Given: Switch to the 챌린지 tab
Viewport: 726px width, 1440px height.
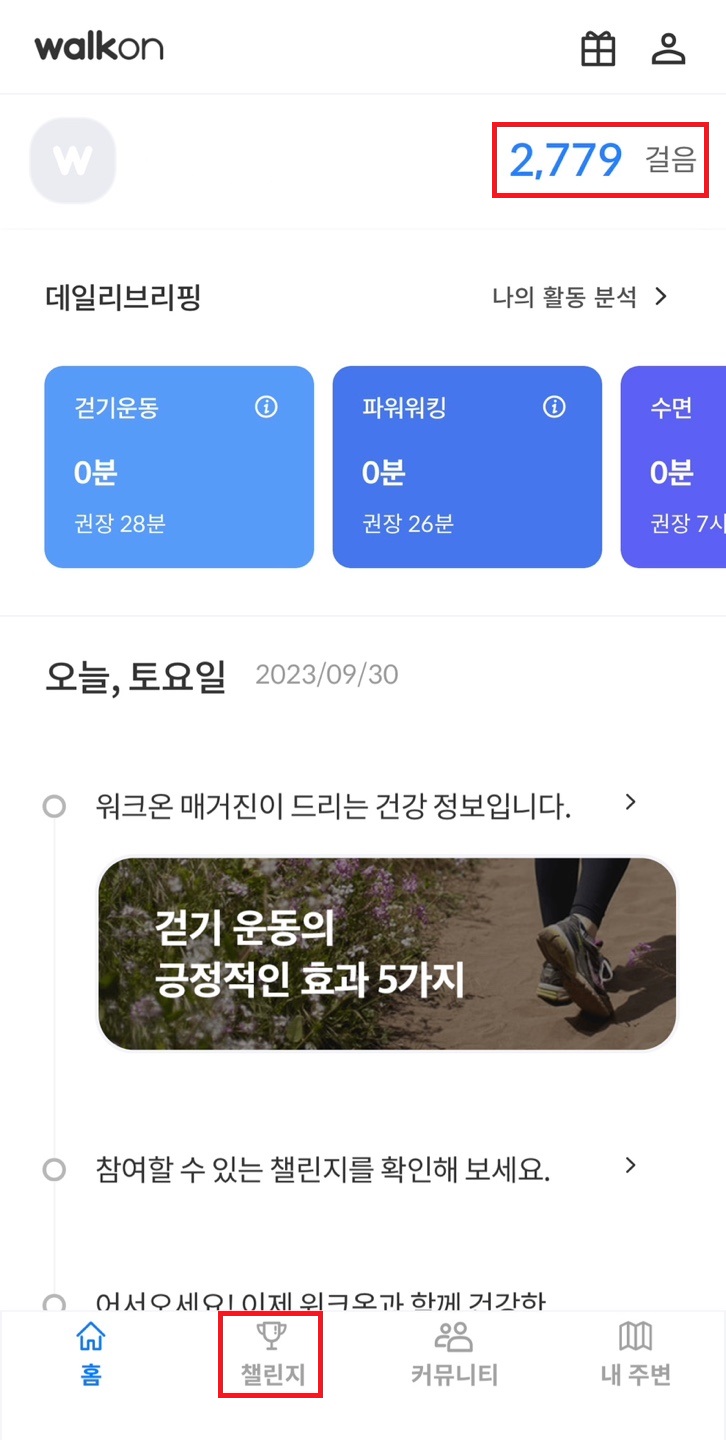Looking at the screenshot, I should coord(270,1355).
